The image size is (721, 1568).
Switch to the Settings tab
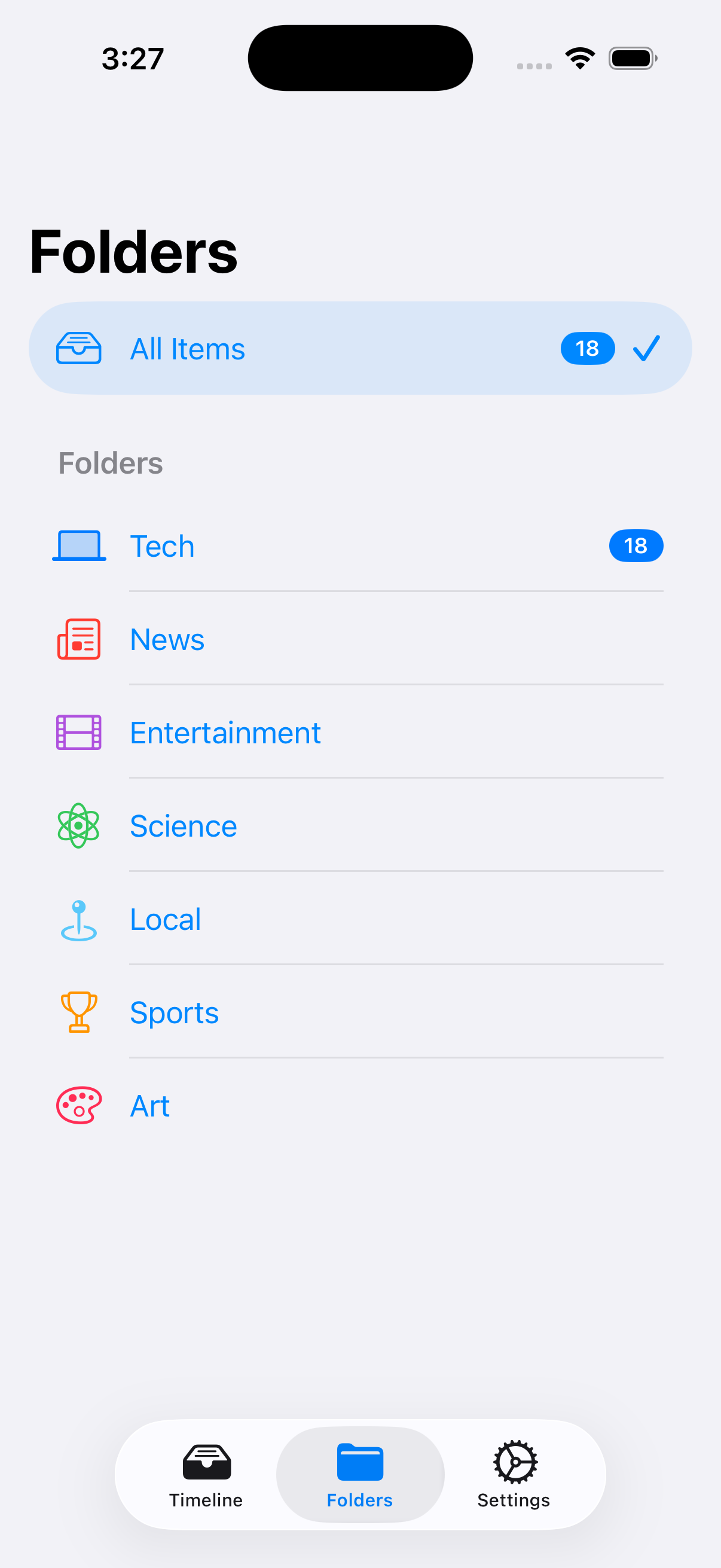coord(514,1473)
